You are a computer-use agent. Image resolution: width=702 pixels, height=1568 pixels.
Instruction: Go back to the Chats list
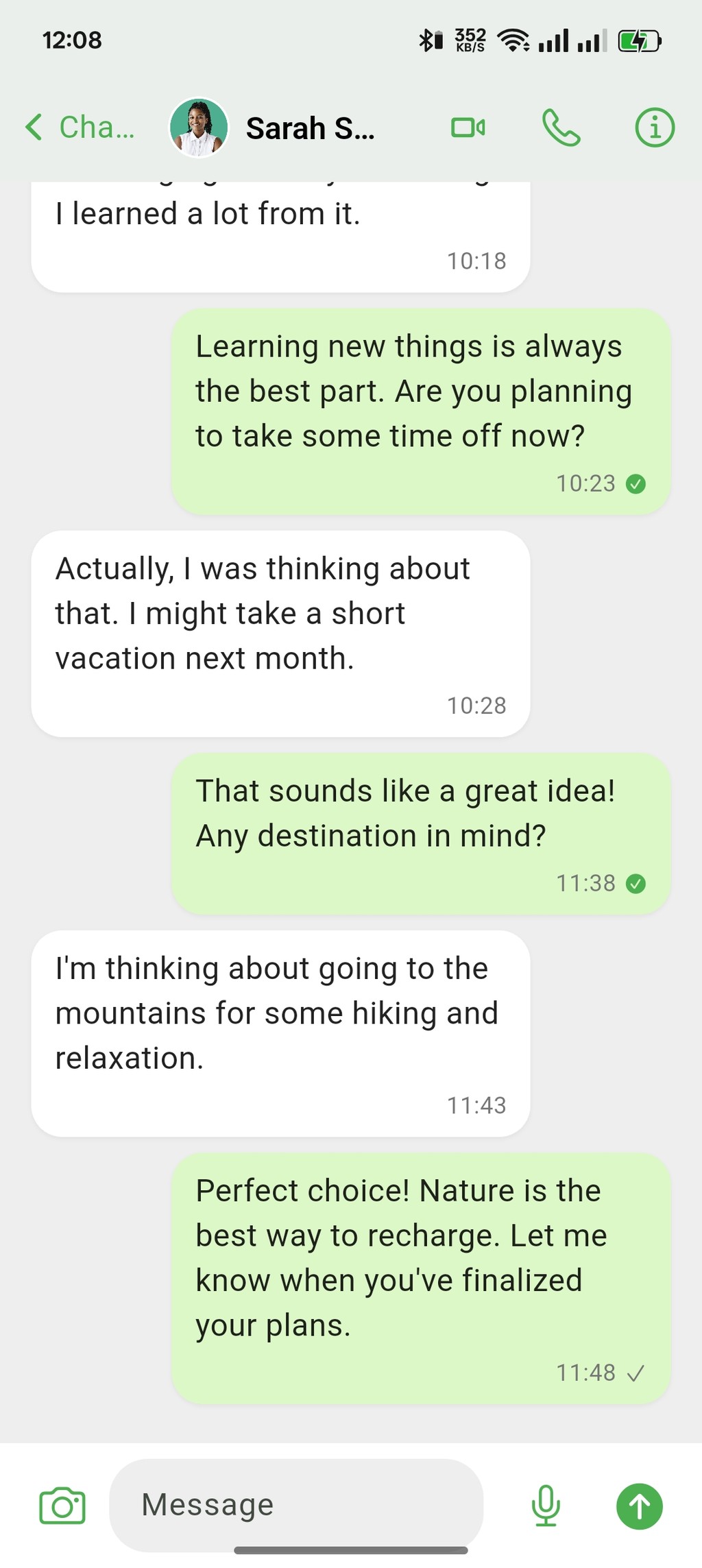[80, 128]
